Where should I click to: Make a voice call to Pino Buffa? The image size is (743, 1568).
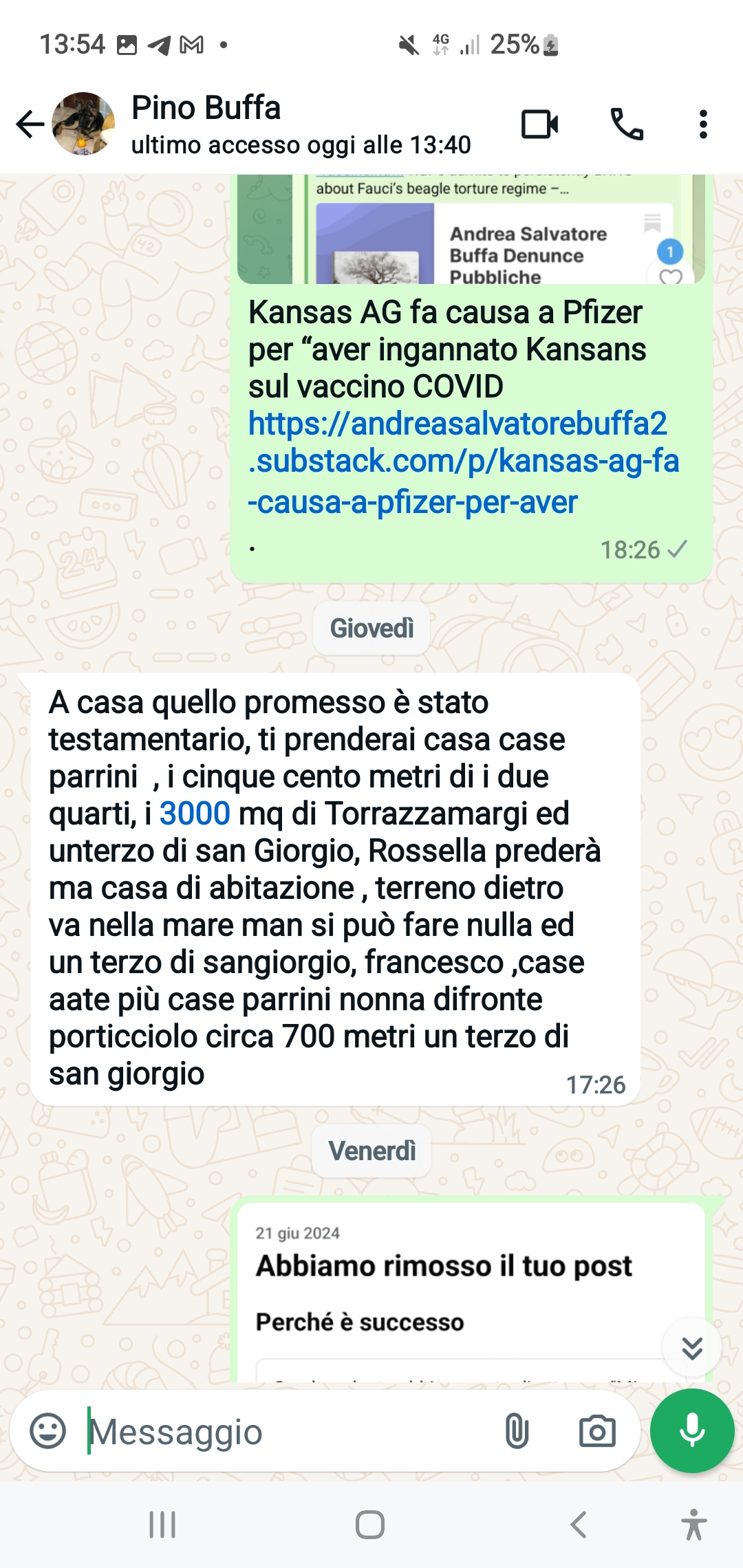pos(625,124)
